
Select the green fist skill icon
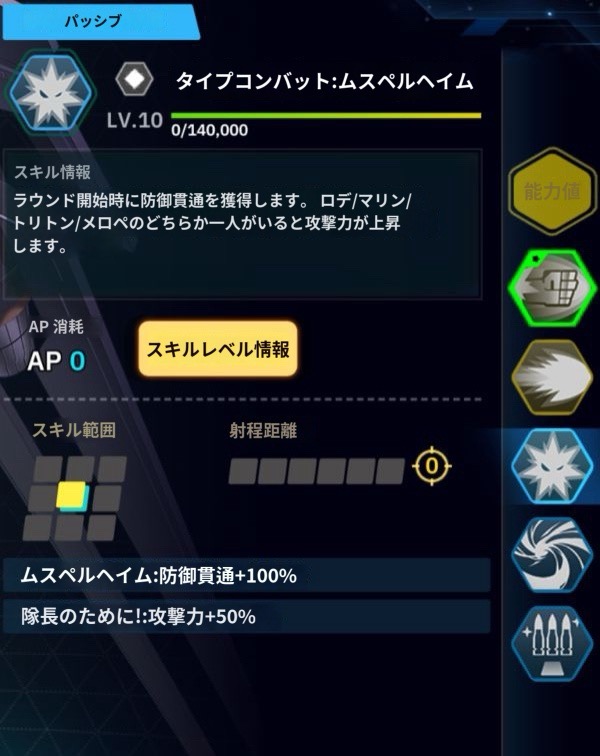[x=552, y=288]
